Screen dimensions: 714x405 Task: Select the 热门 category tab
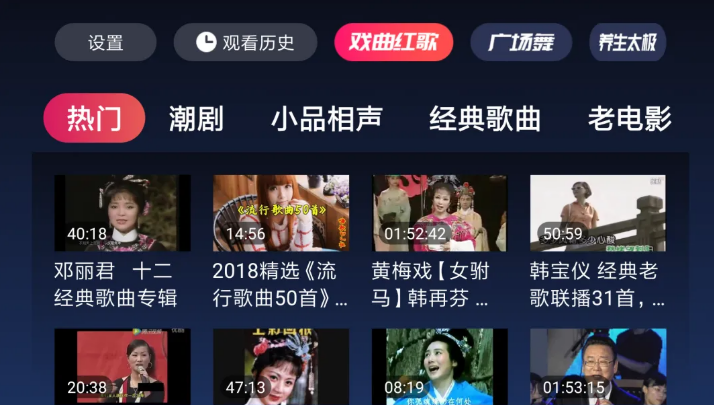pos(94,118)
